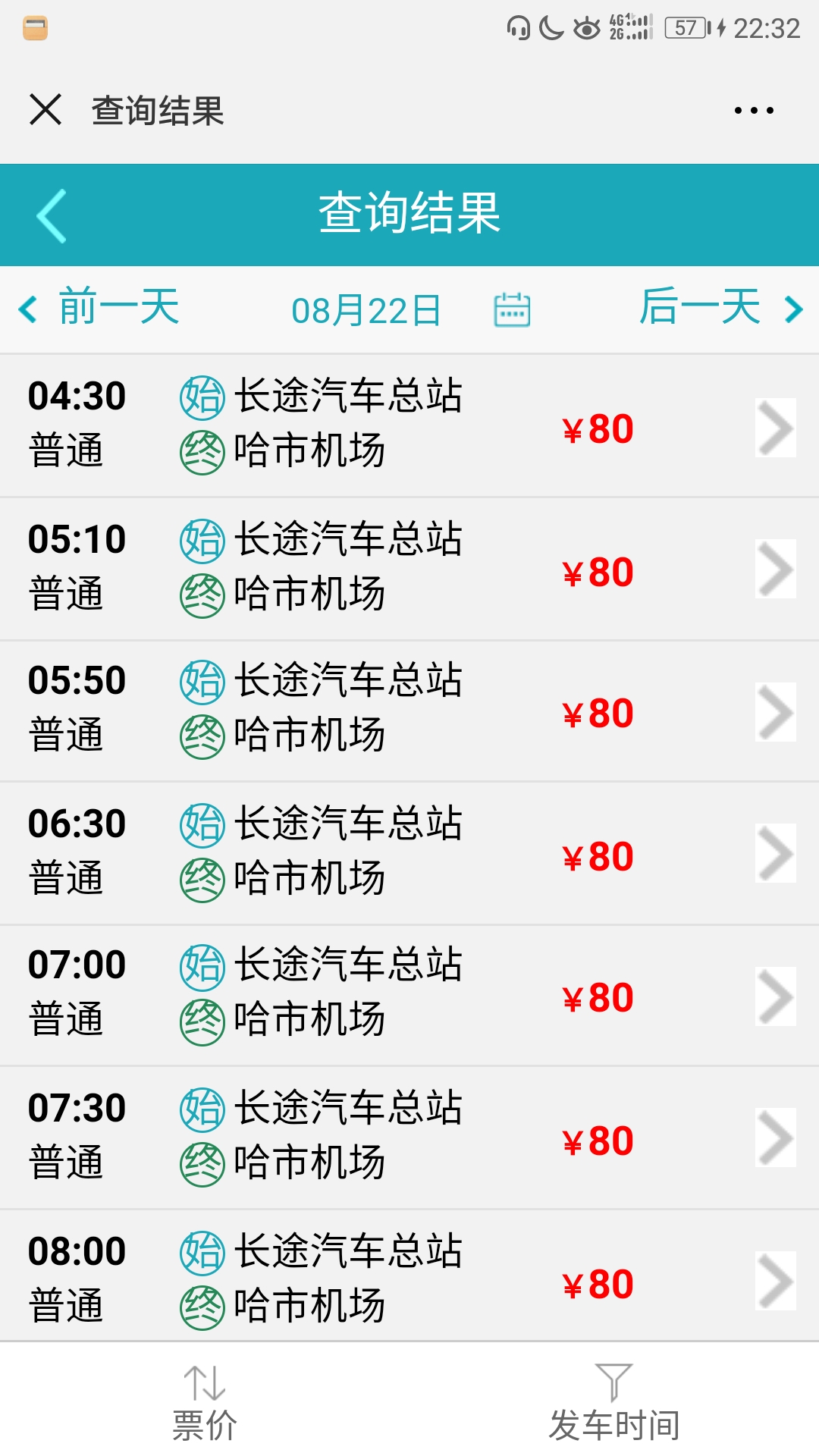Open the calendar date picker
This screenshot has height=1456, width=819.
point(512,309)
